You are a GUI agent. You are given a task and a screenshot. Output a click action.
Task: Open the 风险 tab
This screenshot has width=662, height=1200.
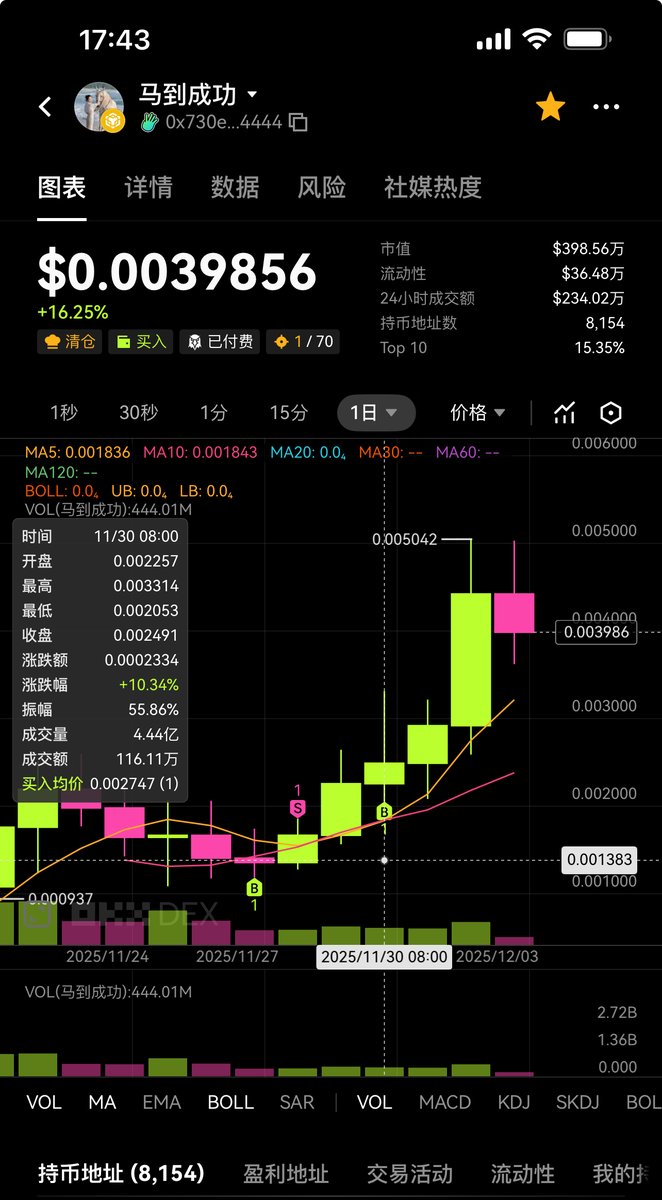point(322,187)
